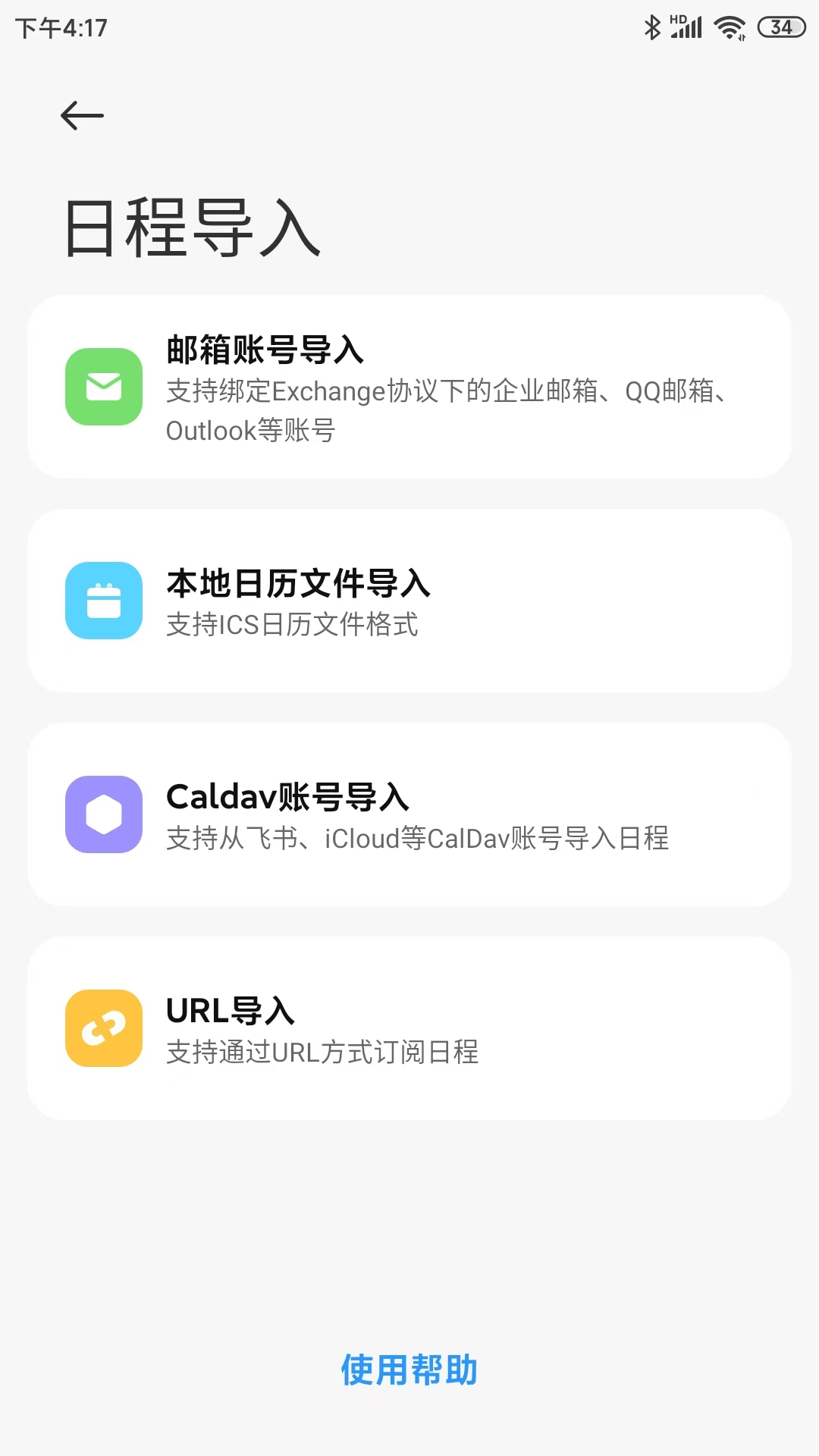
Task: Open 邮箱账号导入 option
Action: [409, 387]
